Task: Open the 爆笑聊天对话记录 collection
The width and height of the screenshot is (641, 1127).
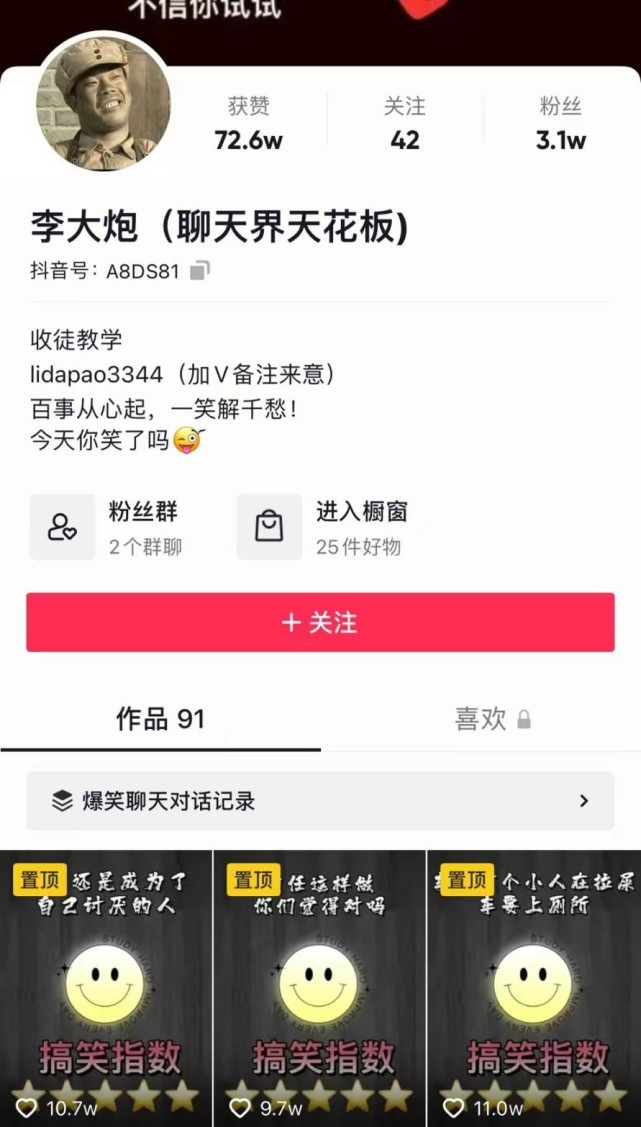Action: pyautogui.click(x=320, y=800)
